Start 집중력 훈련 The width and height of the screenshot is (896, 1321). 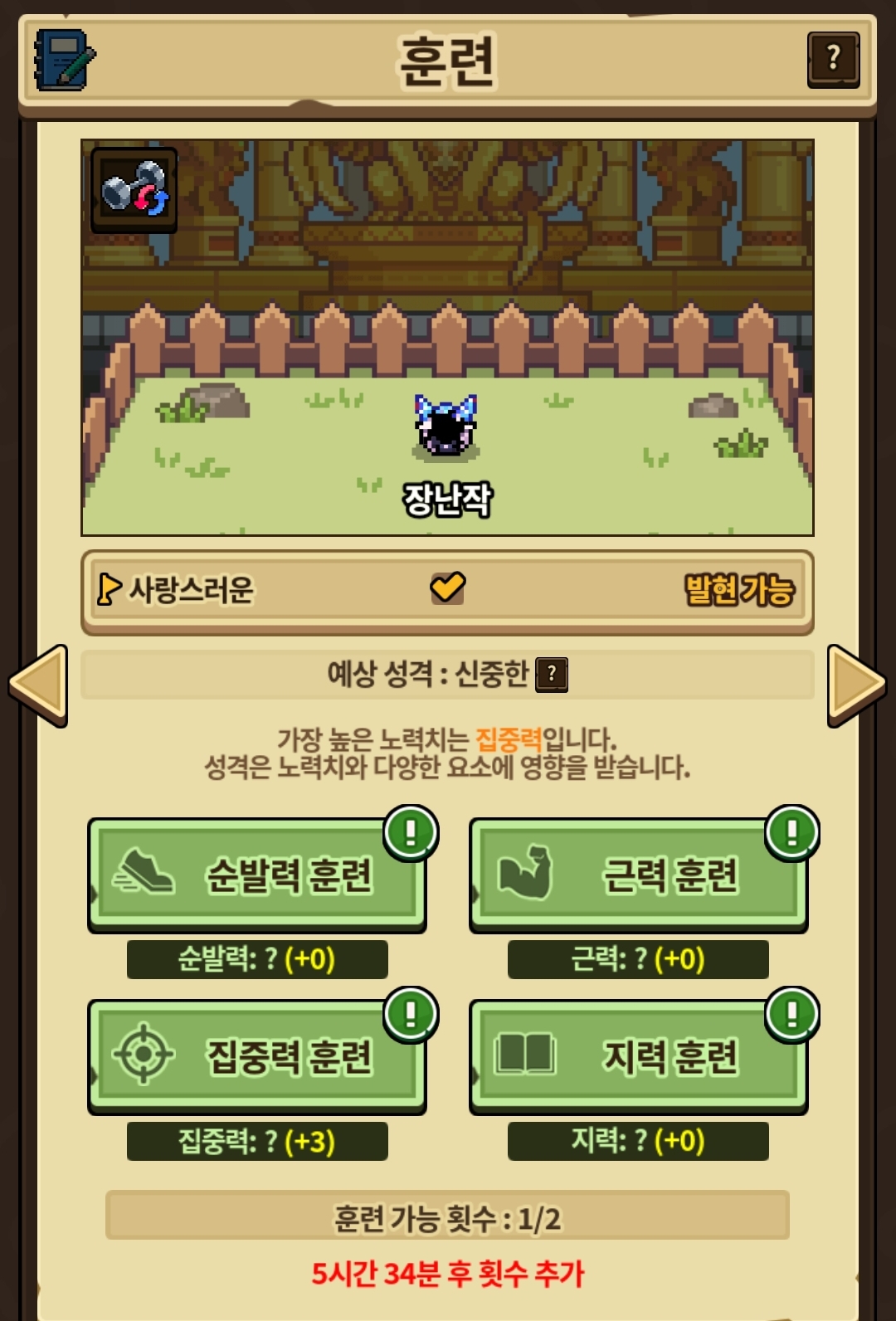pos(257,1056)
